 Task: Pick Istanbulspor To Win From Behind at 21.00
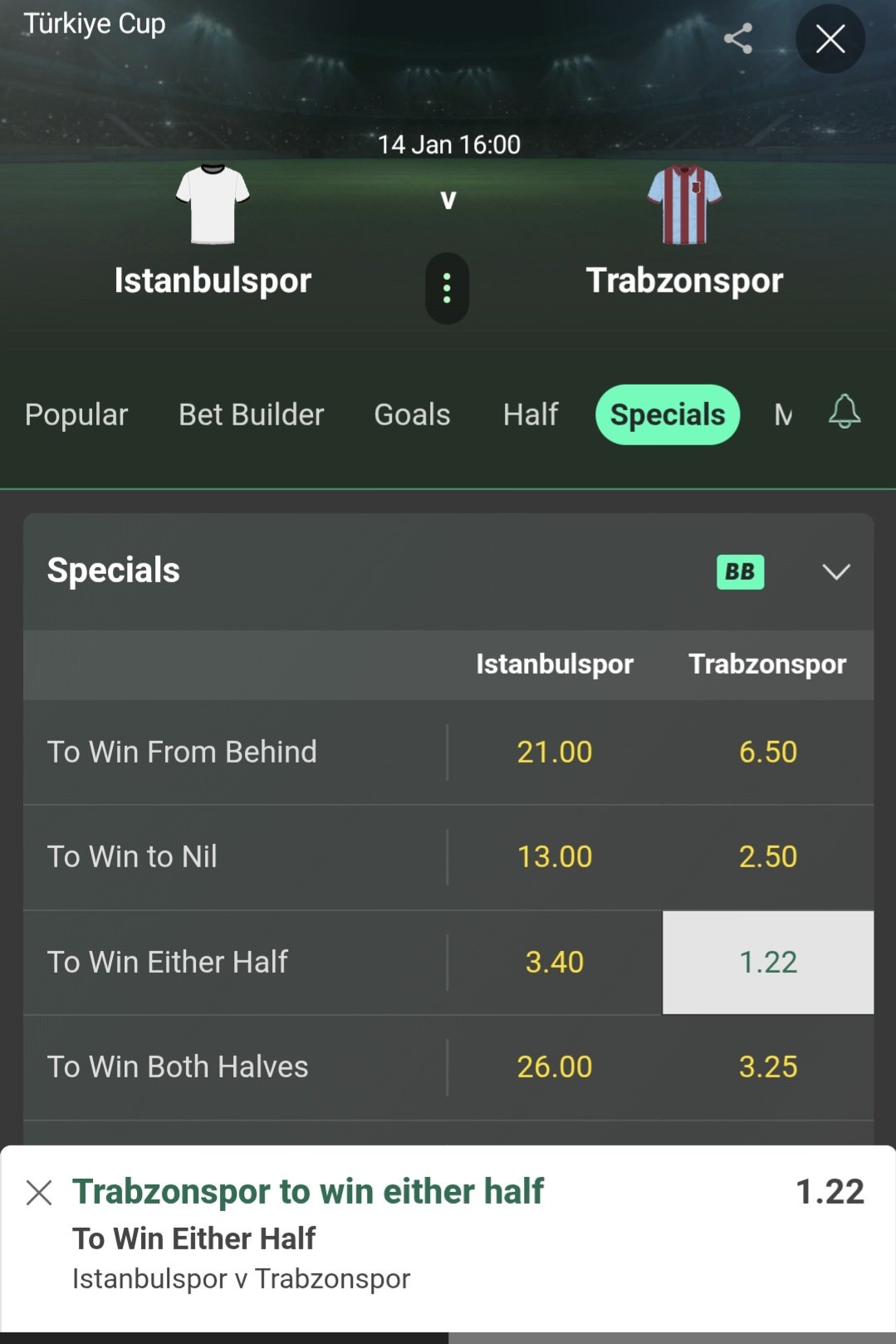click(554, 752)
